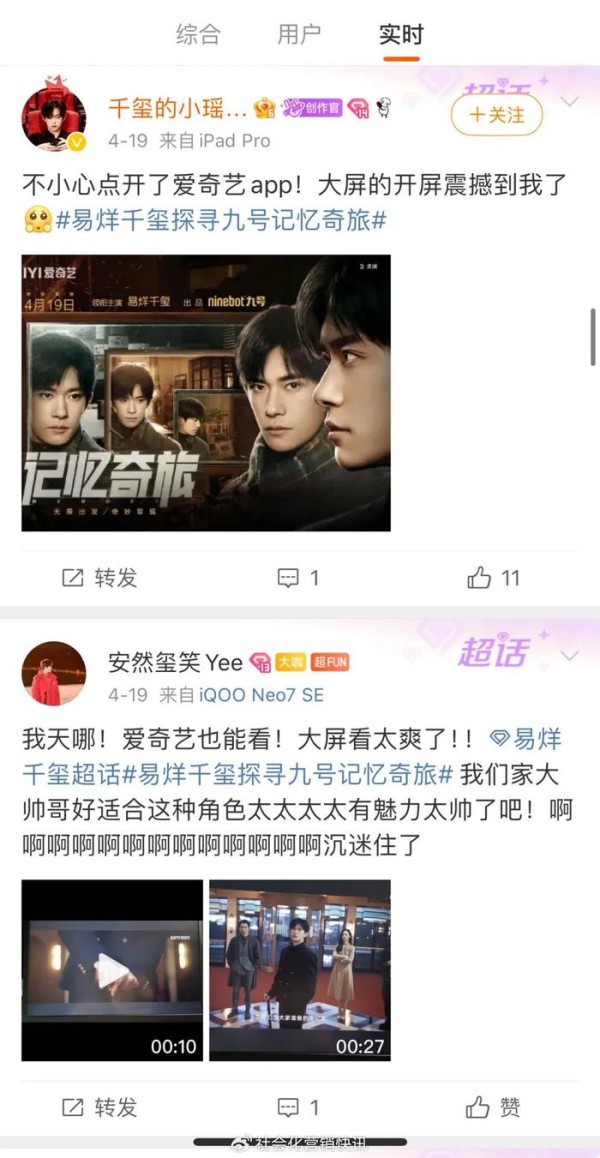The width and height of the screenshot is (600, 1158).
Task: Switch to the 综合 tab
Action: click(198, 34)
